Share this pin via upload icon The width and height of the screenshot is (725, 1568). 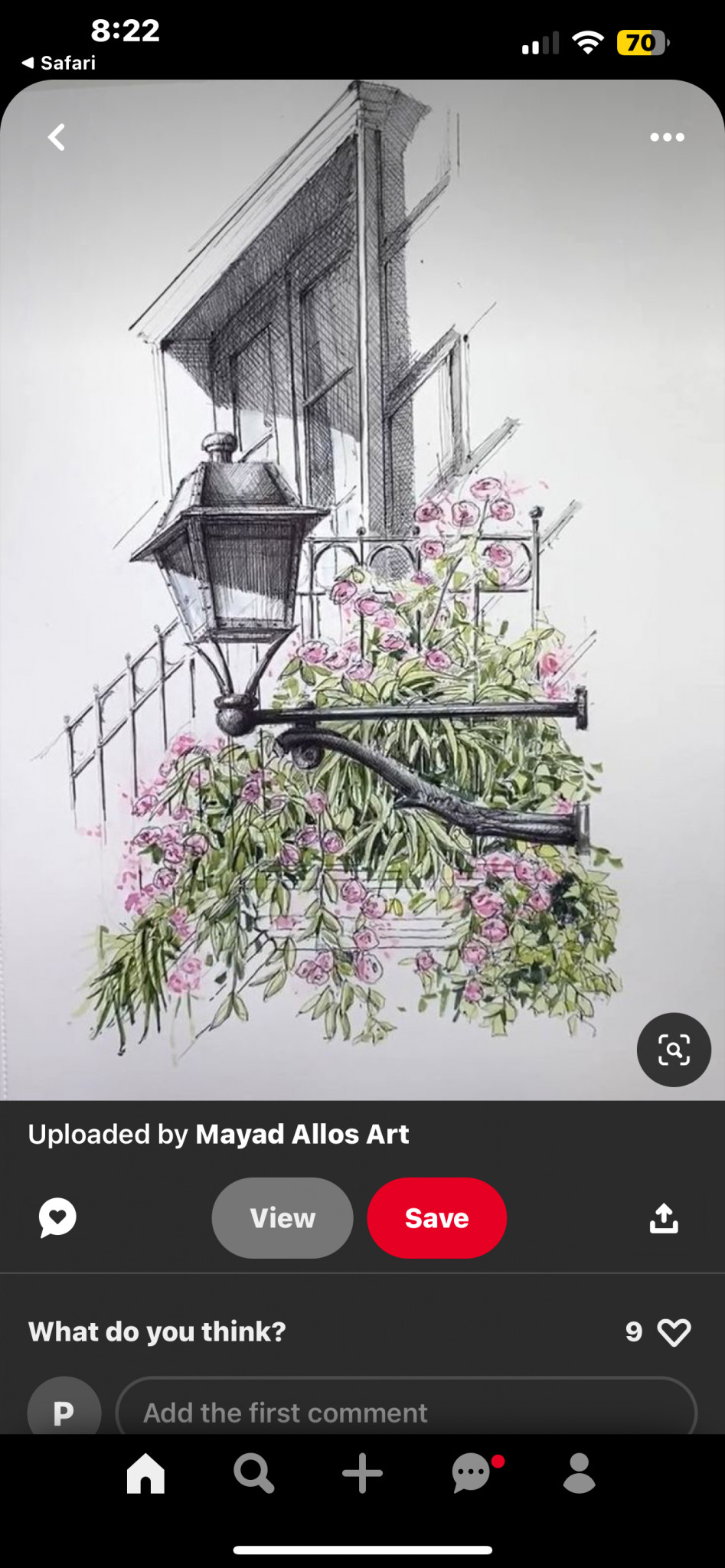tap(664, 1217)
